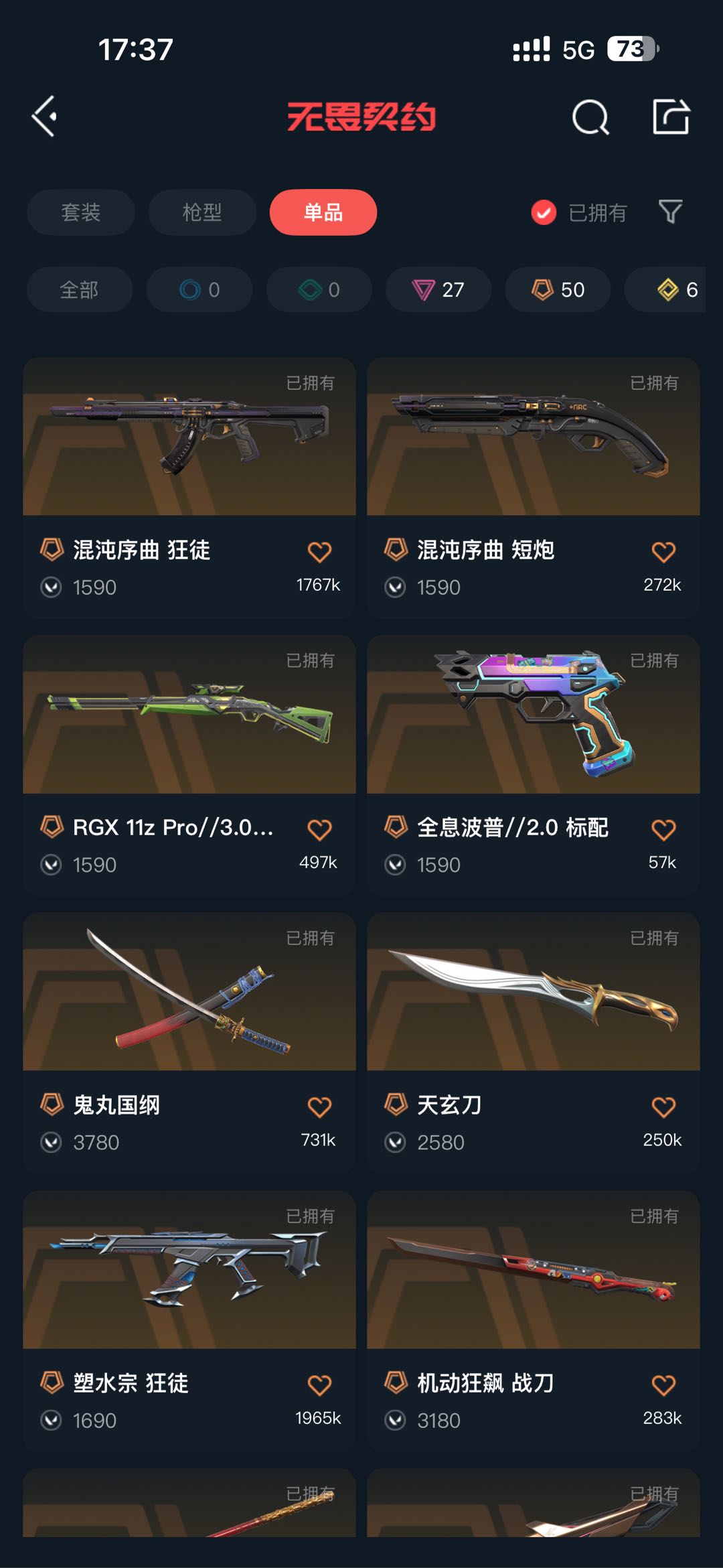Like the 全息波普//2.0 标配 skin

pyautogui.click(x=663, y=830)
